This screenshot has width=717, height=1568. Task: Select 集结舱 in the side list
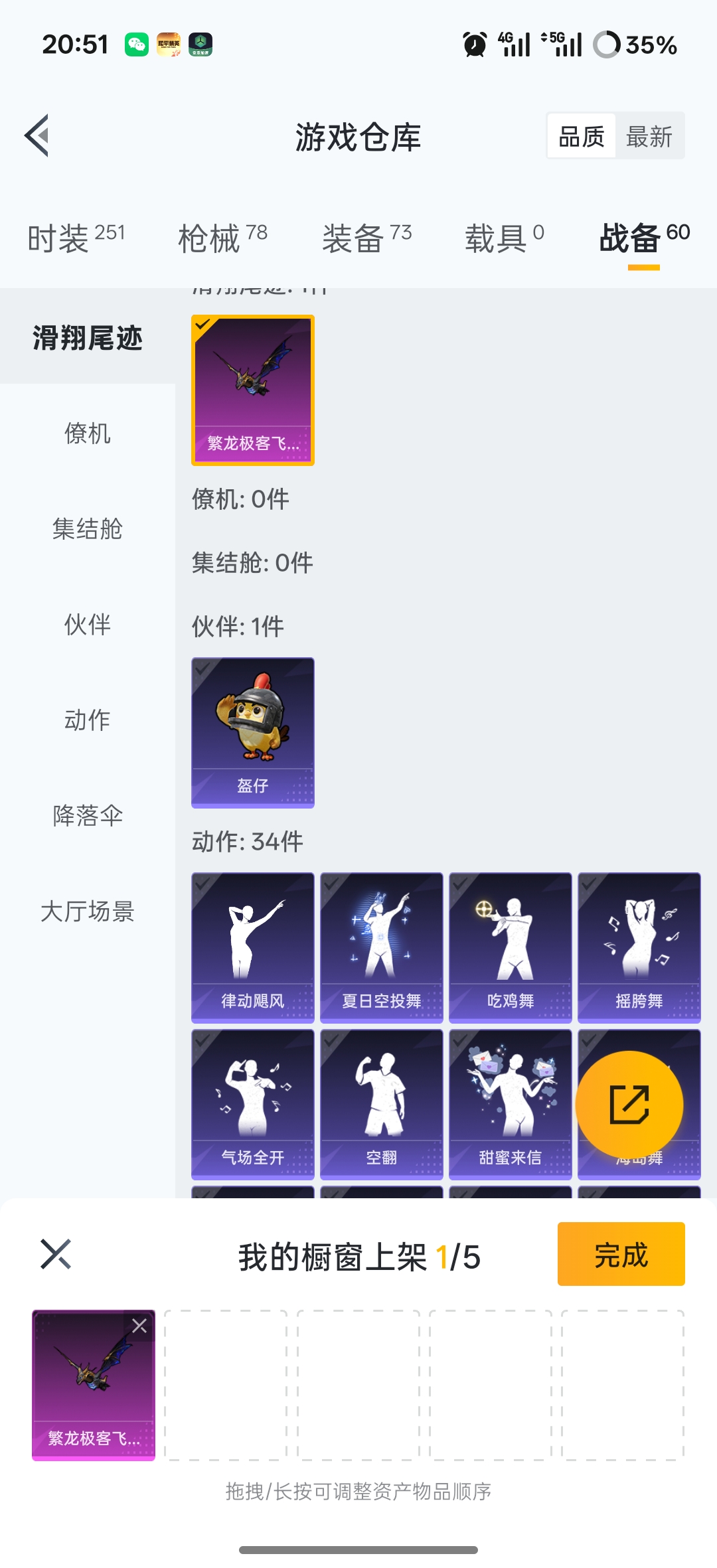pos(88,529)
